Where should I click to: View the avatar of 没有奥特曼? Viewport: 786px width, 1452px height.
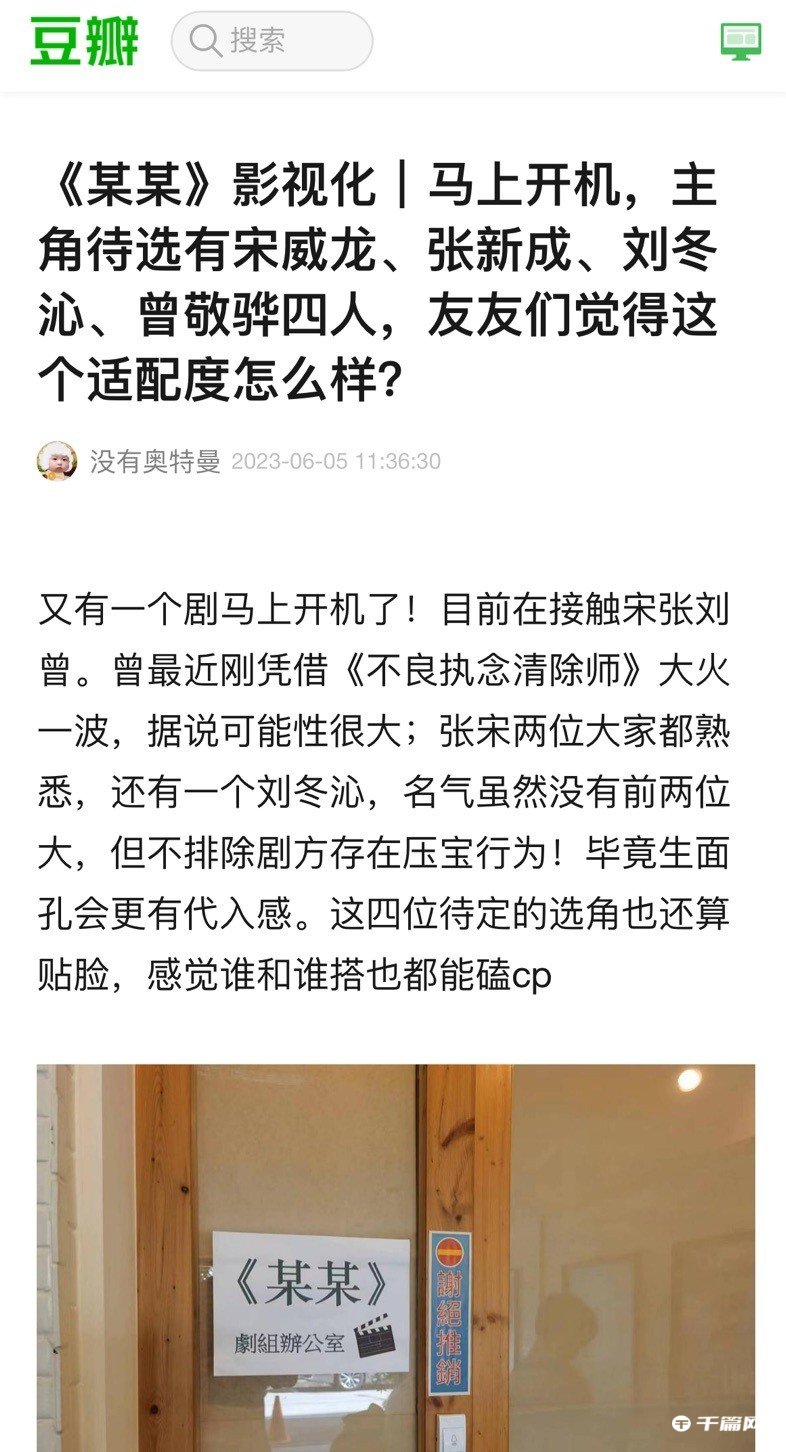[57, 461]
